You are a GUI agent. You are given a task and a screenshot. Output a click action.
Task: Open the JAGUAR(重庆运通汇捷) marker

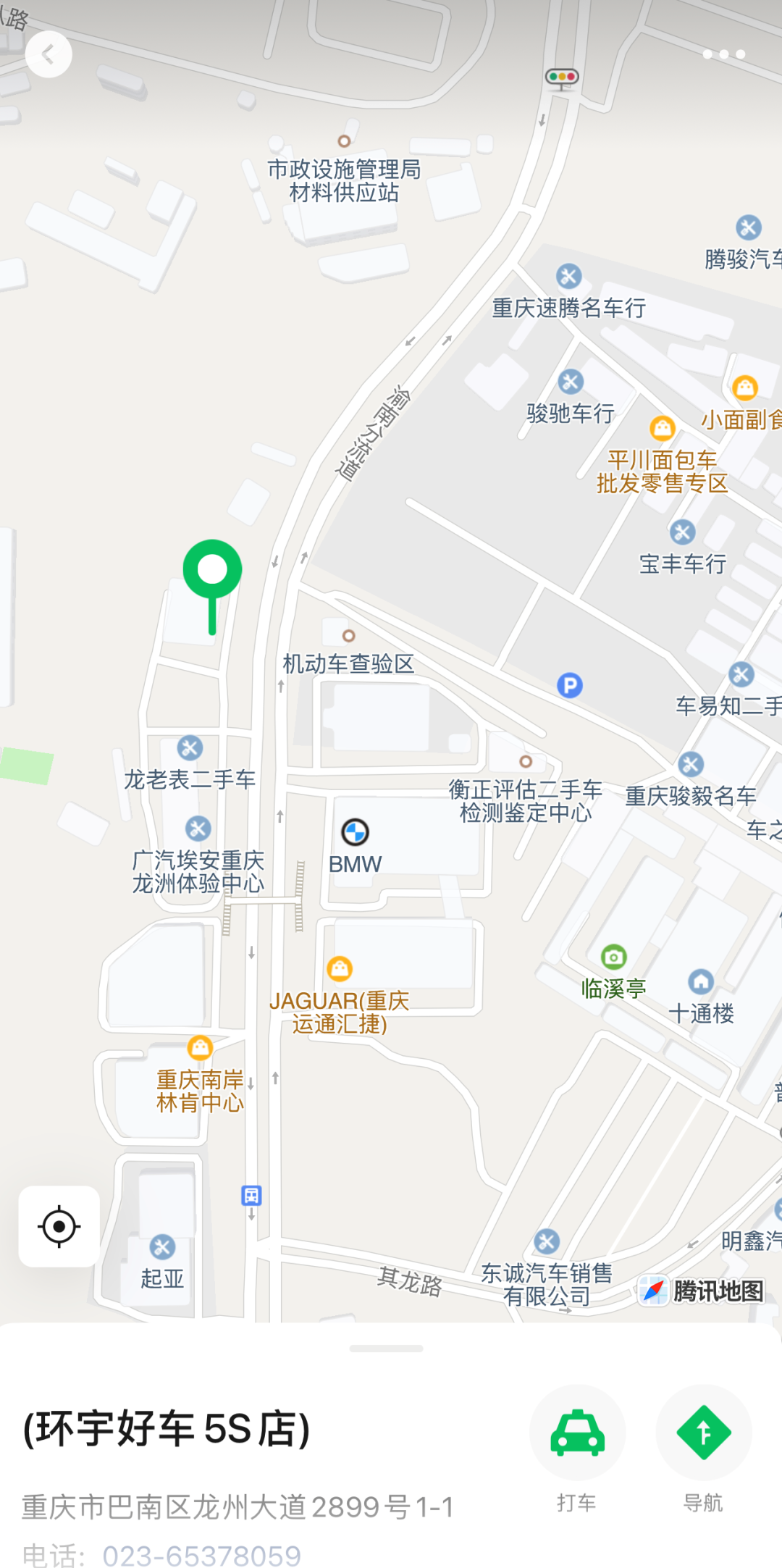pyautogui.click(x=340, y=968)
